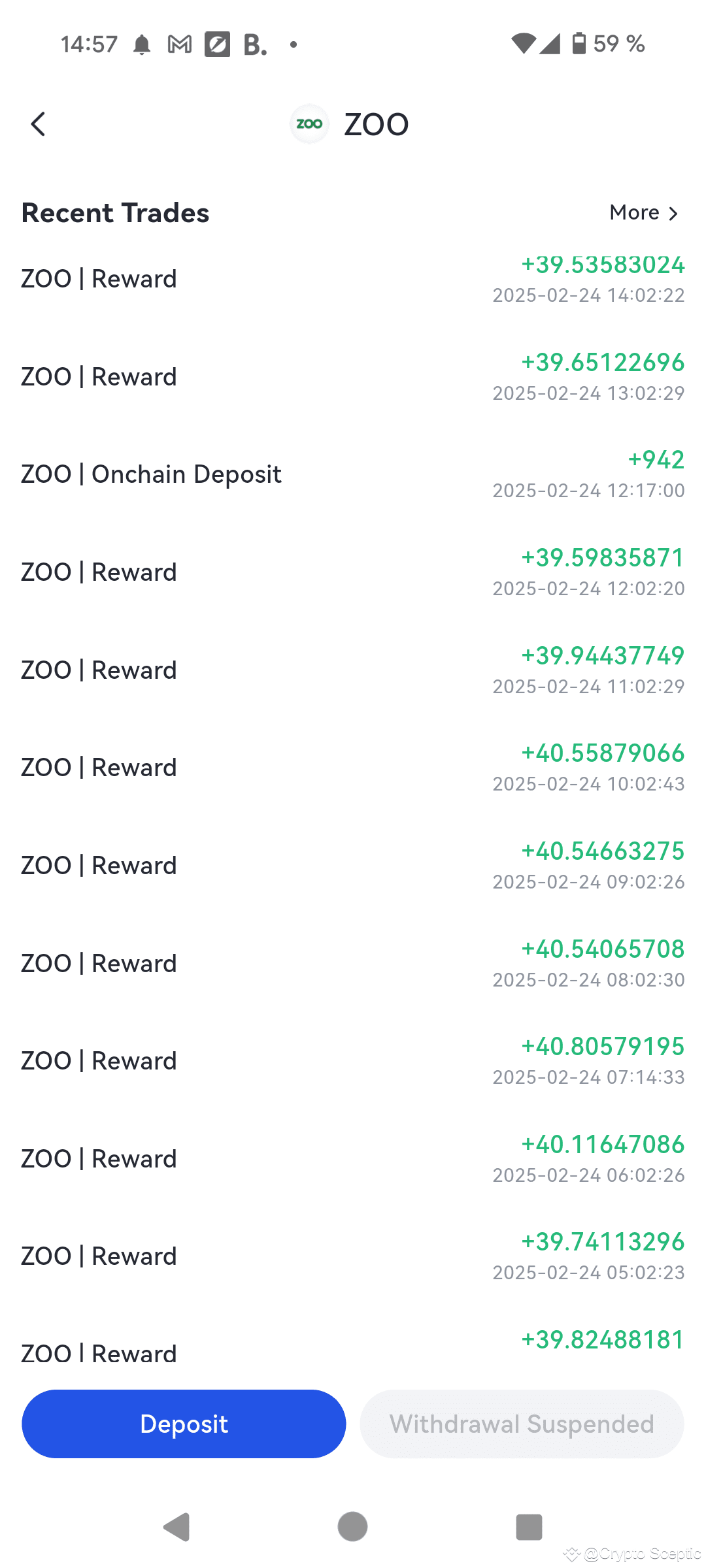Screen dimensions: 706x1568
Task: Tap the back arrow to exit ZOO page
Action: point(38,123)
